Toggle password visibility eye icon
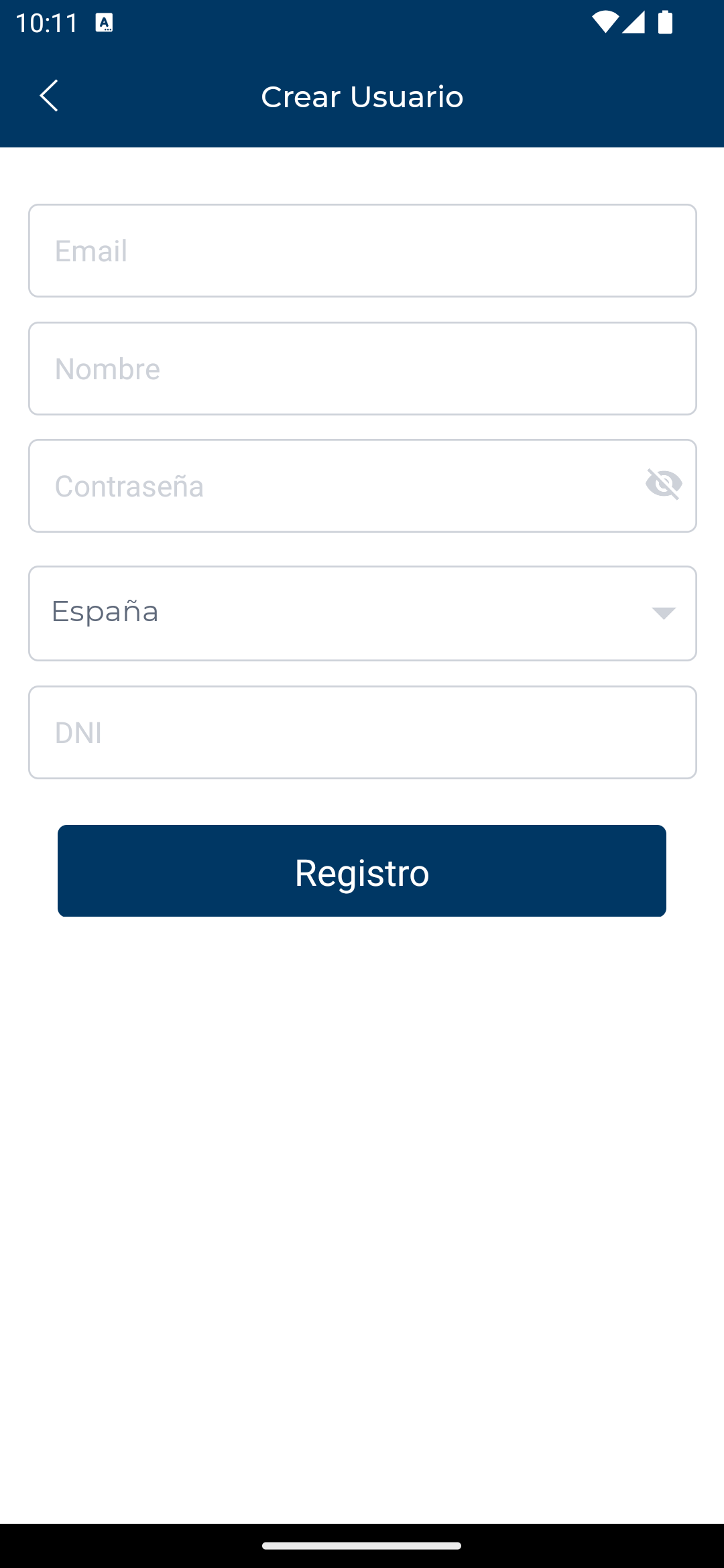This screenshot has width=724, height=1568. pos(664,484)
